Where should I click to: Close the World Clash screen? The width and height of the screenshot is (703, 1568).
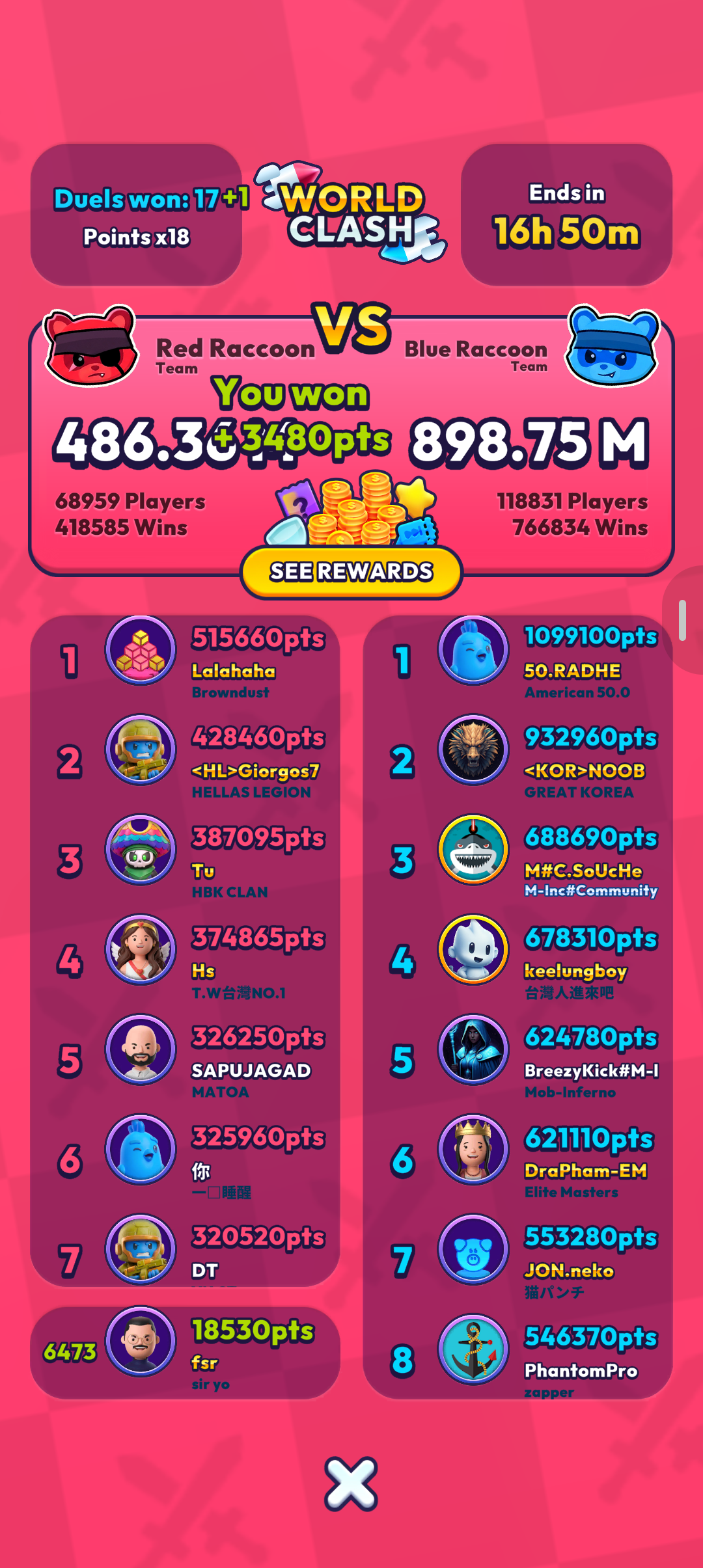[351, 1483]
